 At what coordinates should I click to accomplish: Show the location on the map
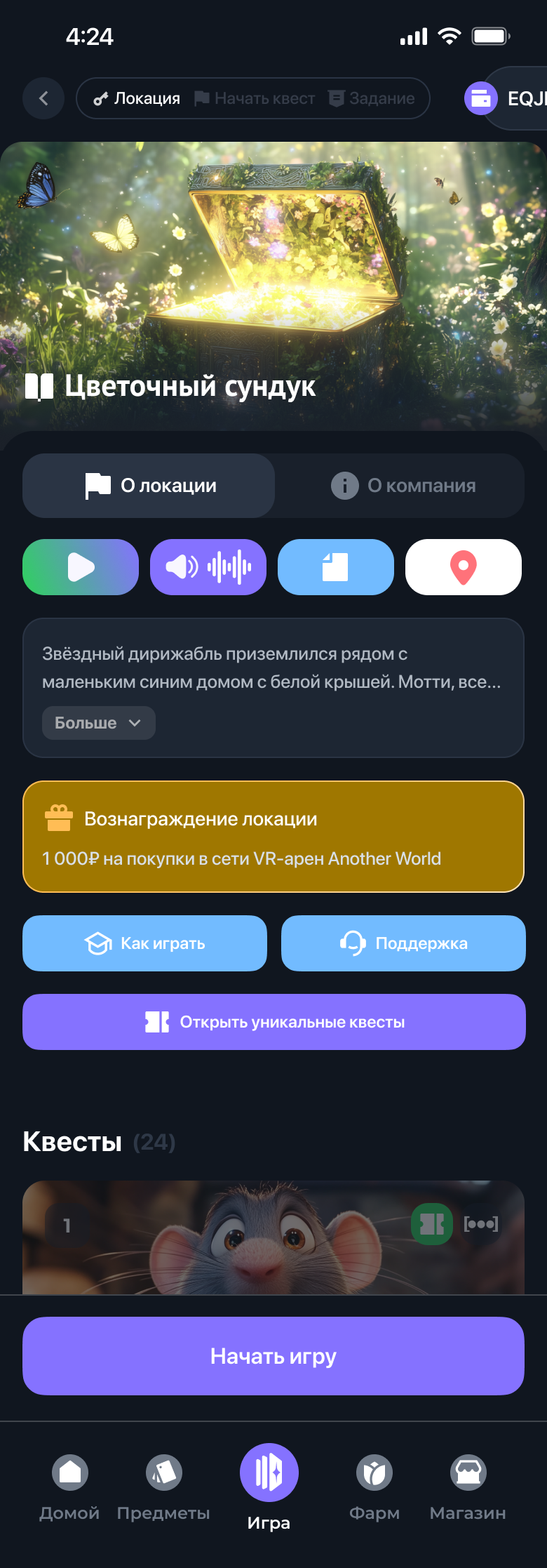pos(464,567)
